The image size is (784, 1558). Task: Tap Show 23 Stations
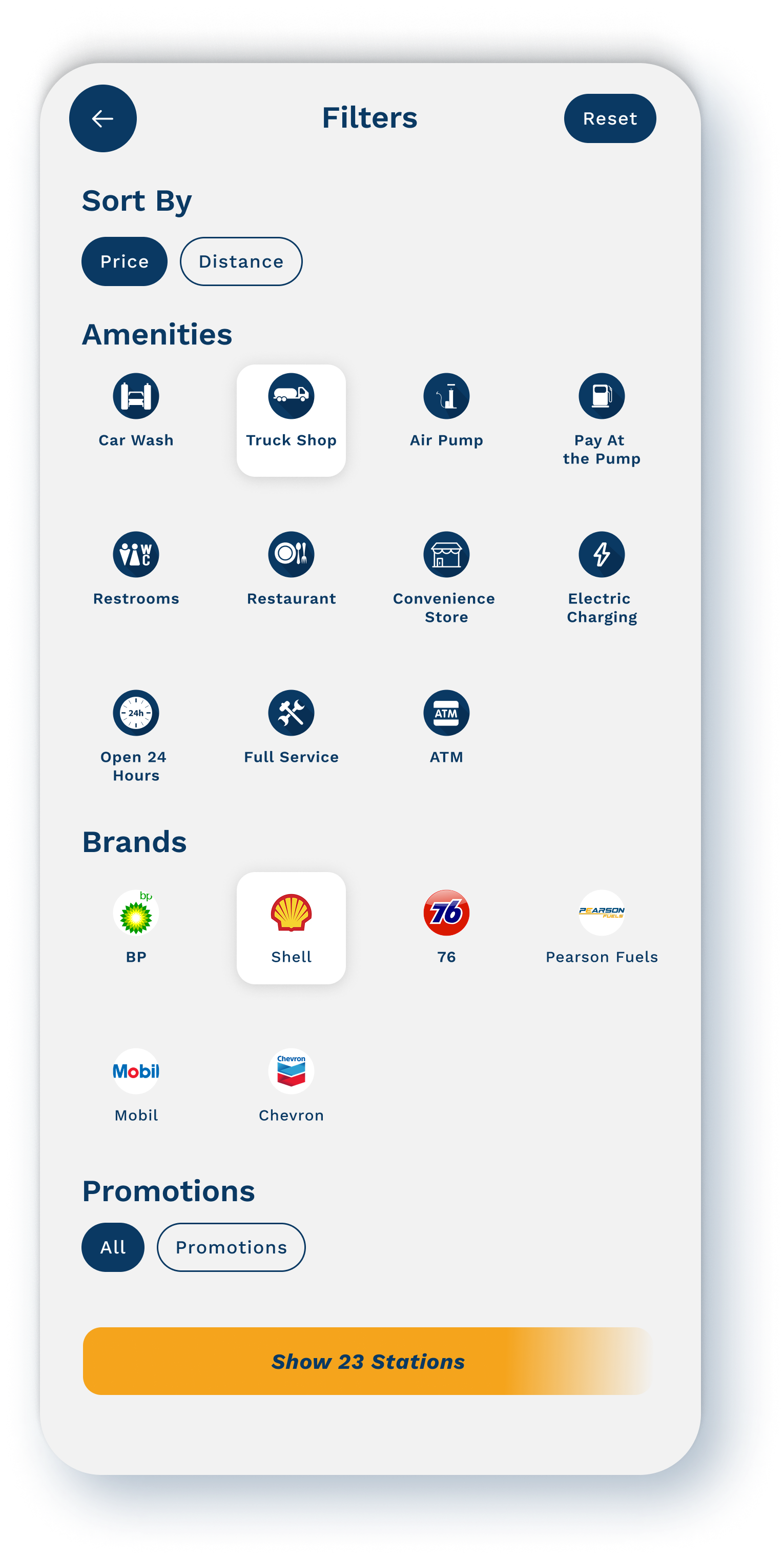point(367,1361)
